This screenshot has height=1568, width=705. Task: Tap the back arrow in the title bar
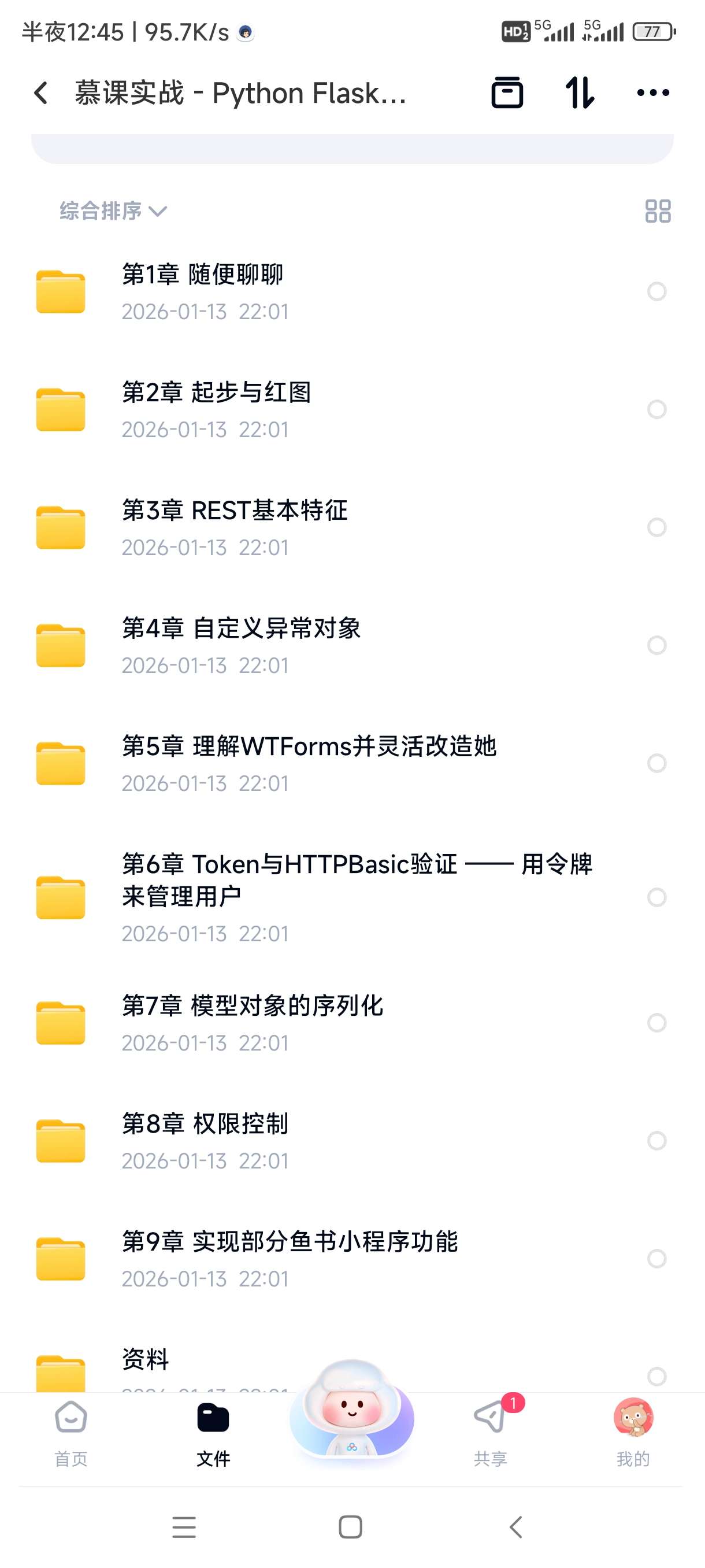click(40, 92)
